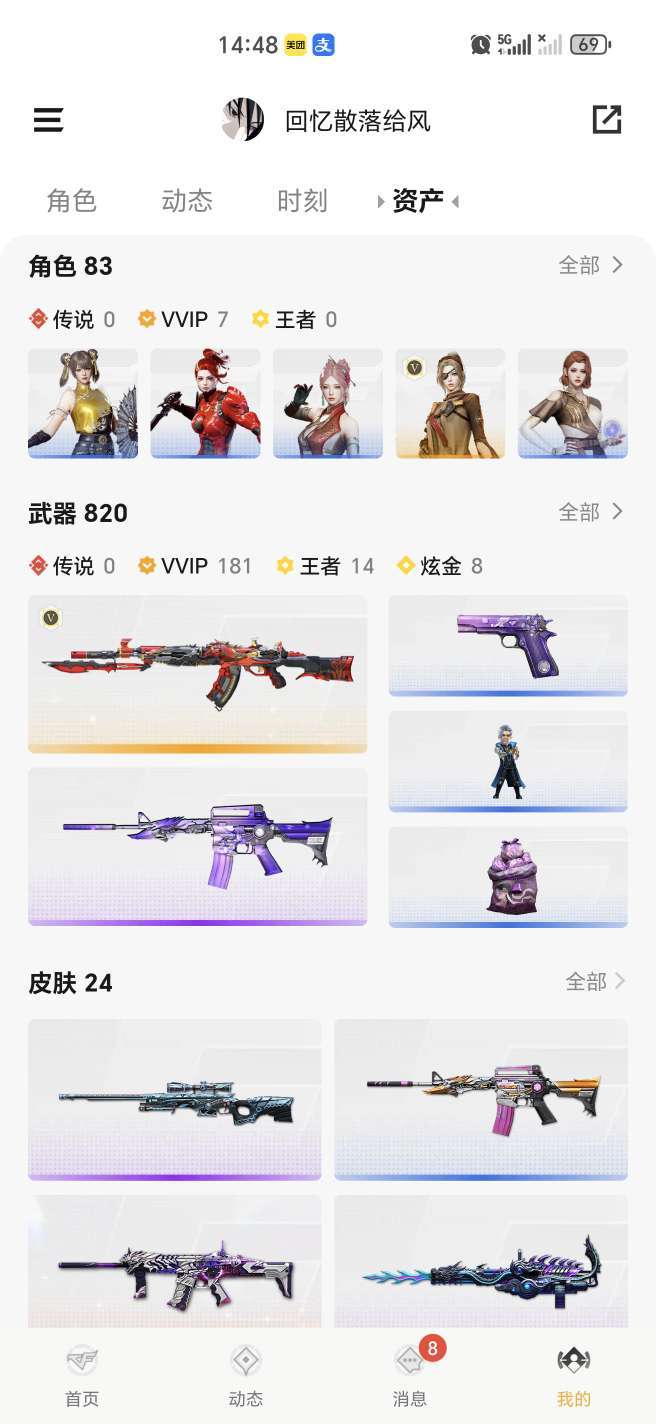This screenshot has height=1424, width=656.
Task: Open the red dragon AK rifle card
Action: click(x=197, y=673)
